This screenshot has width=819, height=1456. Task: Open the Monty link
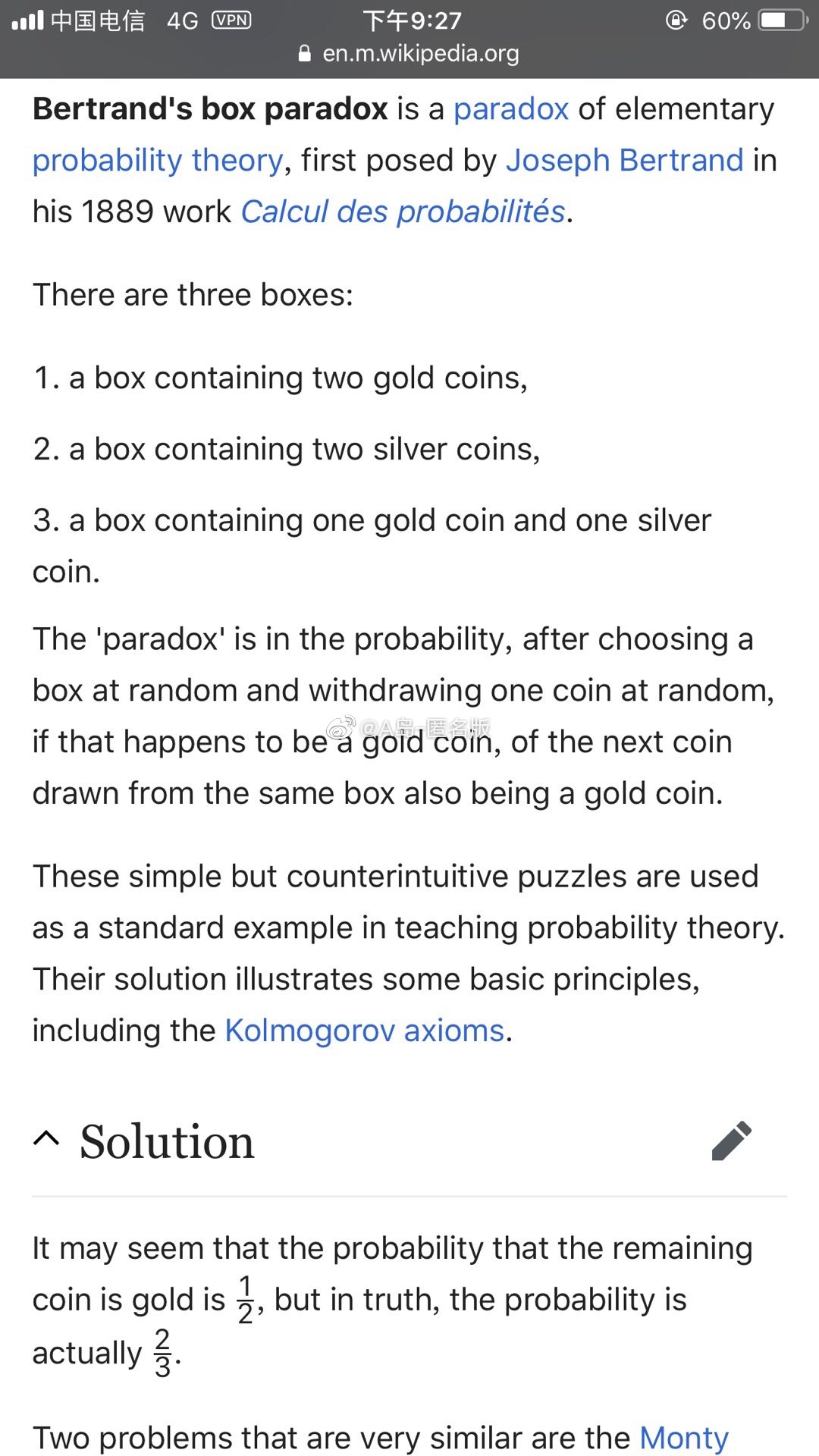pyautogui.click(x=683, y=1438)
